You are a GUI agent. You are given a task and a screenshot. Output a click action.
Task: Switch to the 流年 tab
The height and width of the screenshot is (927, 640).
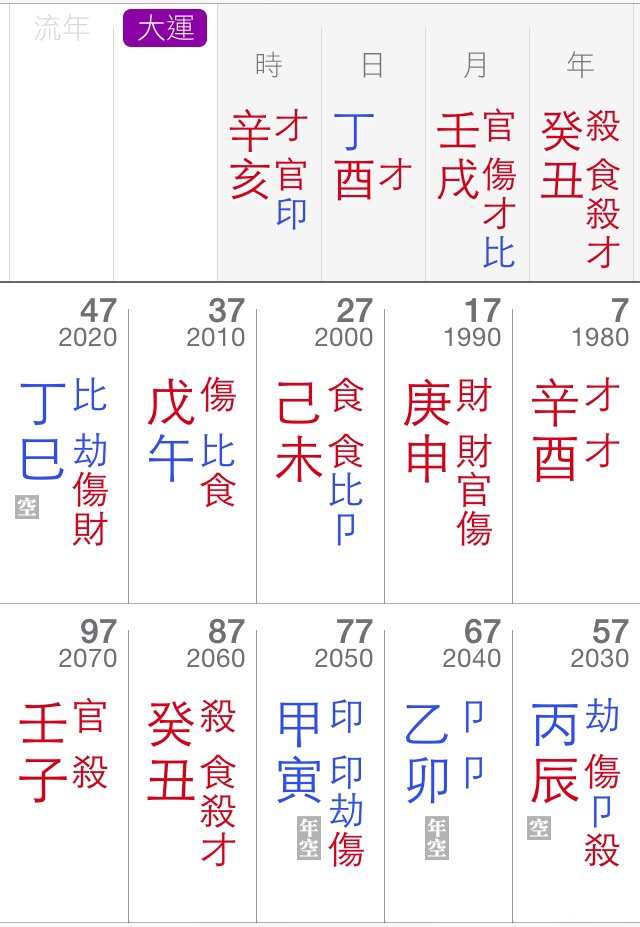coord(62,29)
